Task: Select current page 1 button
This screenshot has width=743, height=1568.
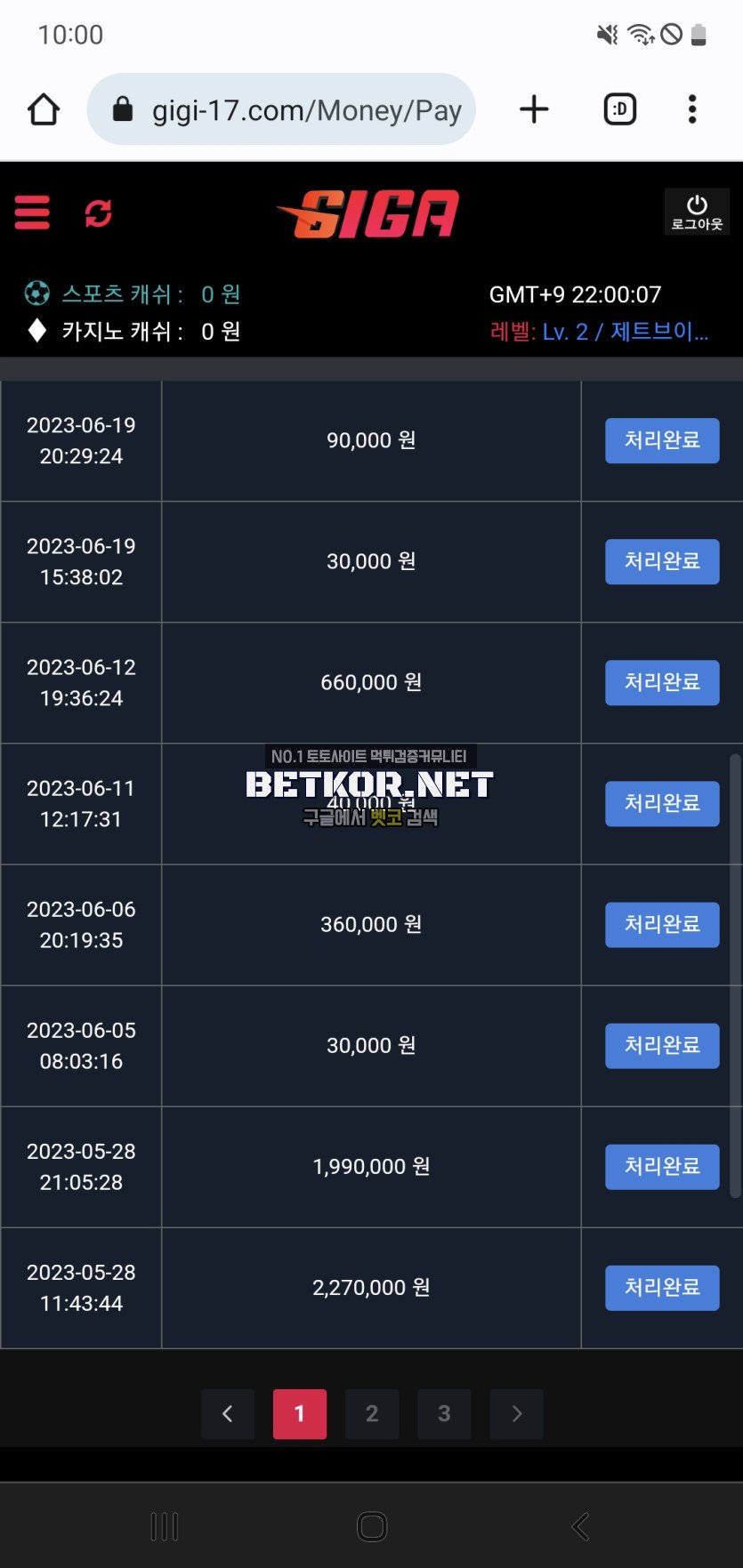Action: pyautogui.click(x=300, y=1413)
